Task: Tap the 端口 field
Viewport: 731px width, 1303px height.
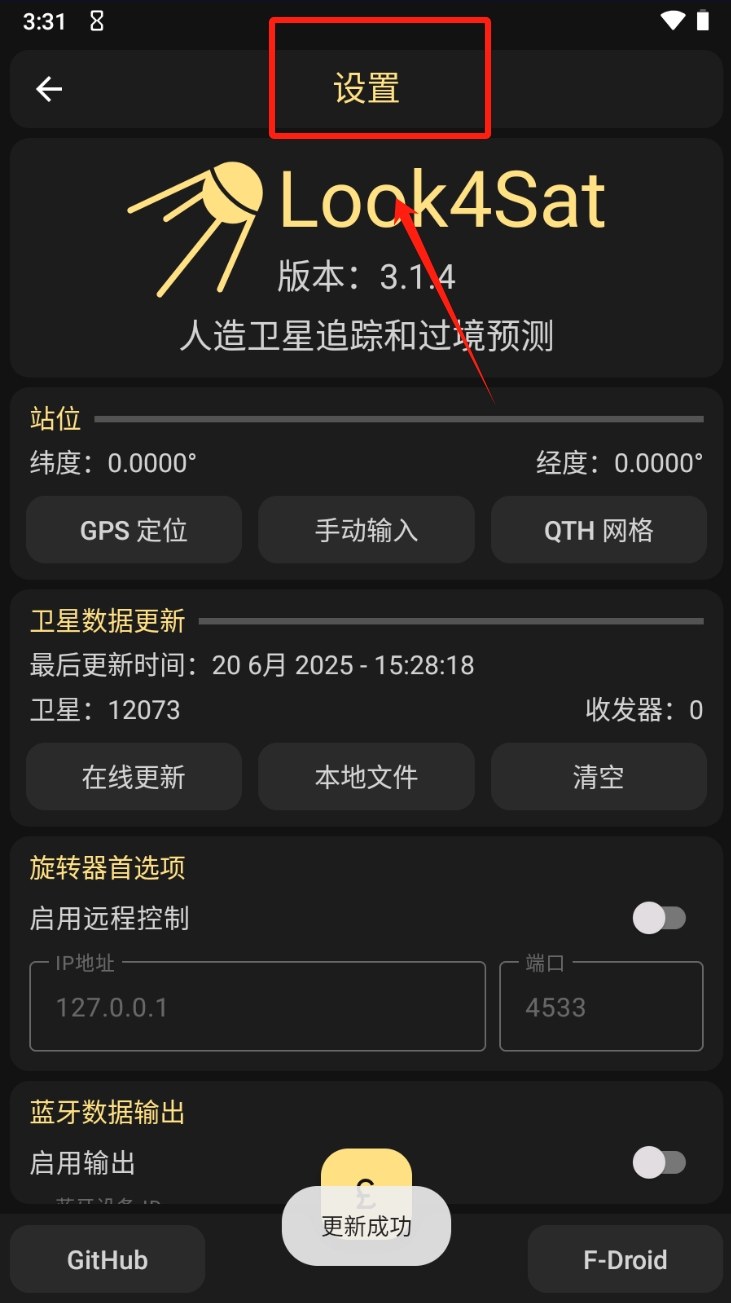Action: [x=601, y=1007]
